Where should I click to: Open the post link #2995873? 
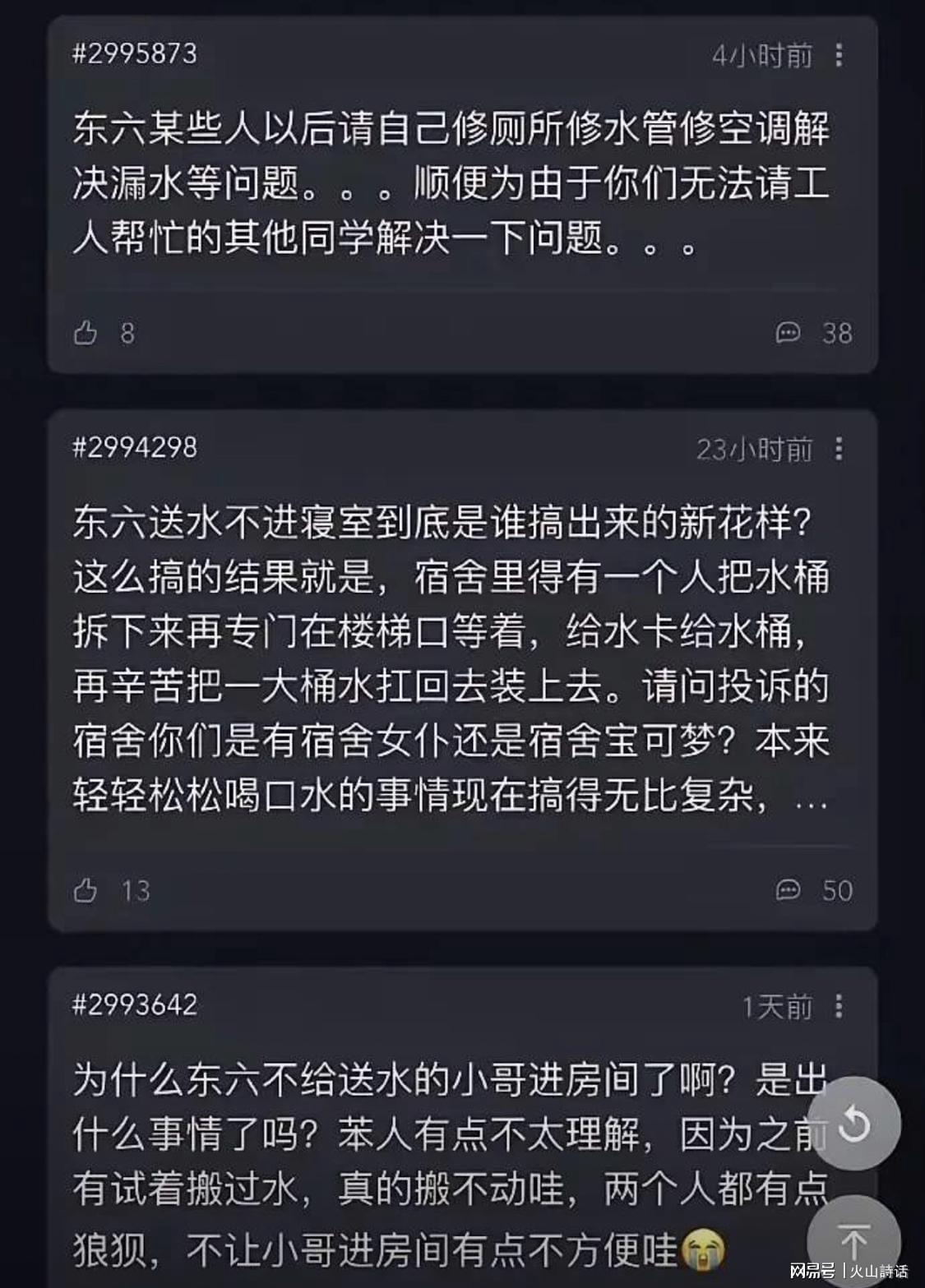[132, 56]
